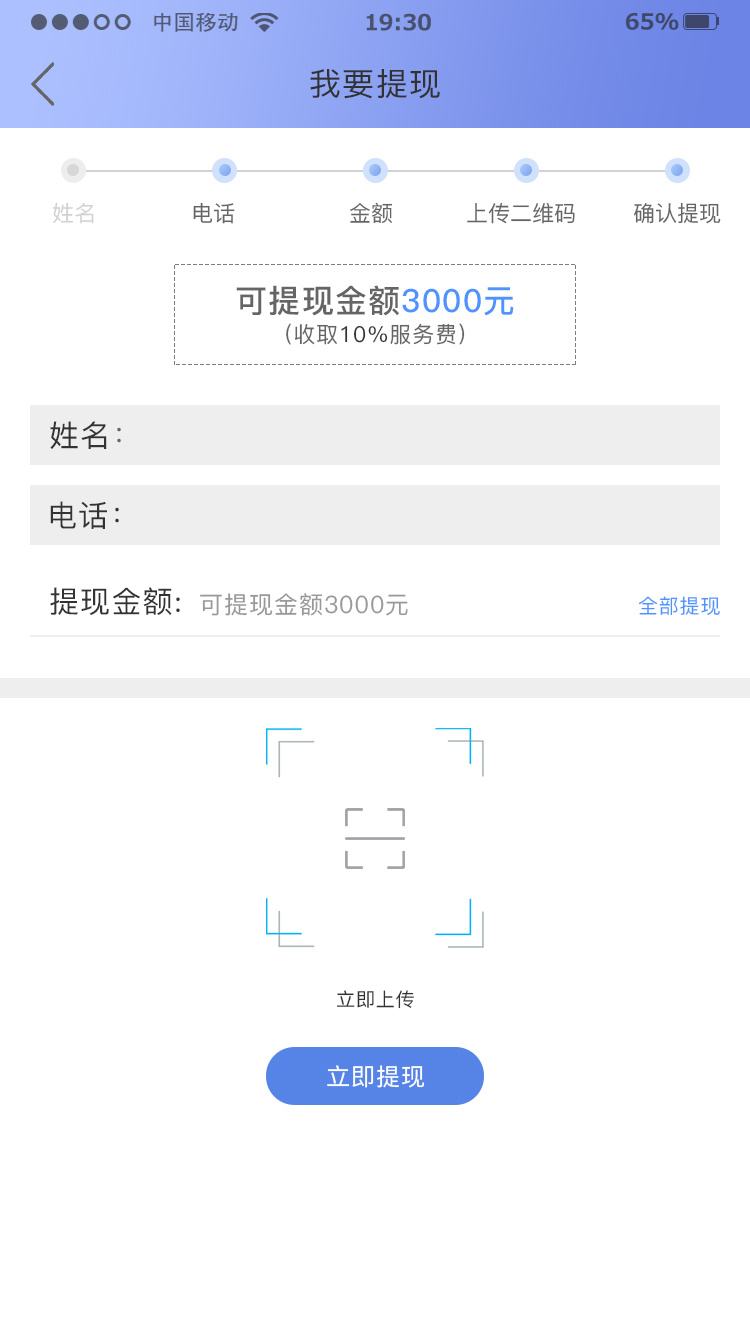
Task: Tap 全部提现 to withdraw full amount
Action: 678,606
